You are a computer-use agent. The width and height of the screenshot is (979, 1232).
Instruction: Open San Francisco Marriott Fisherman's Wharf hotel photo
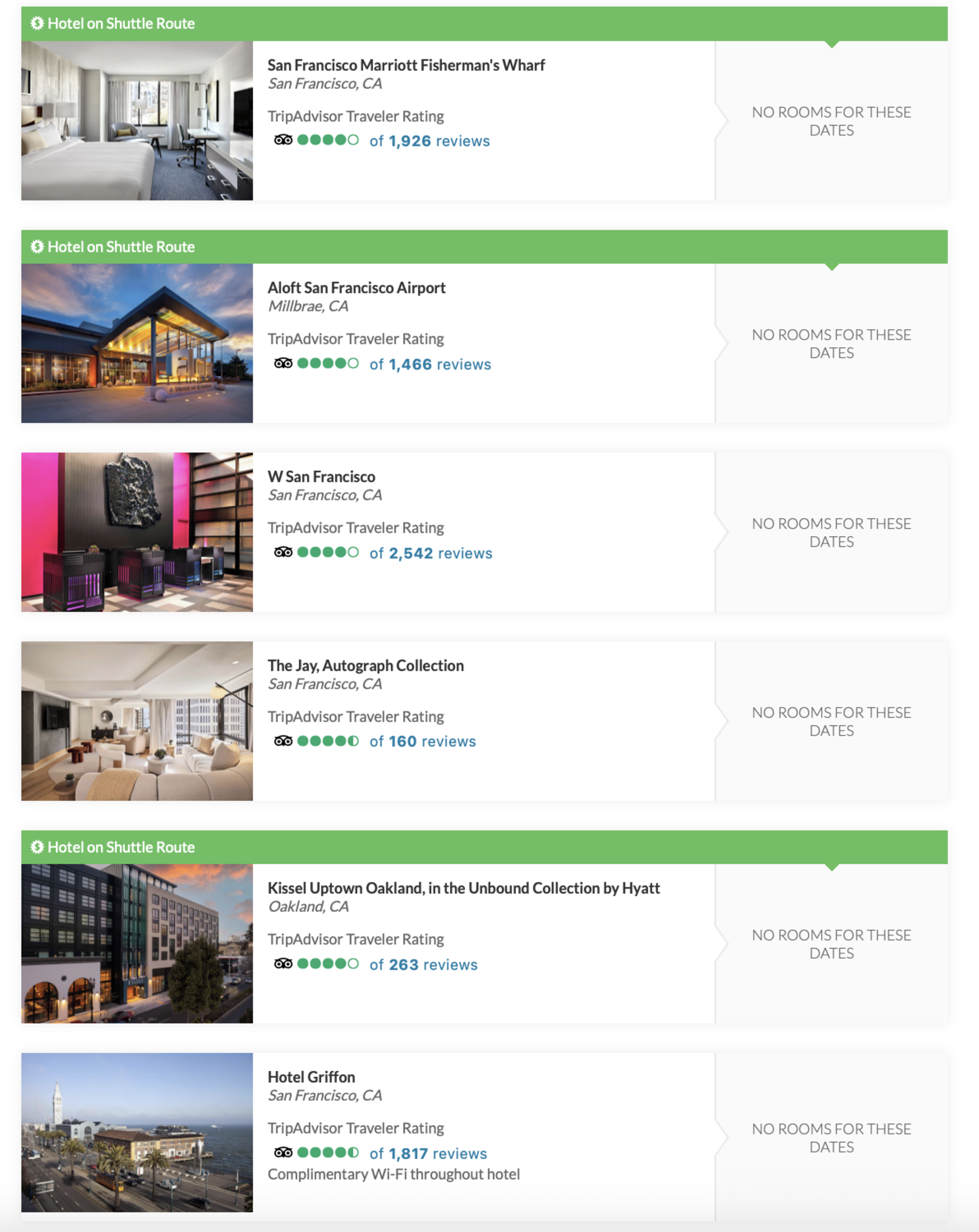(x=137, y=121)
